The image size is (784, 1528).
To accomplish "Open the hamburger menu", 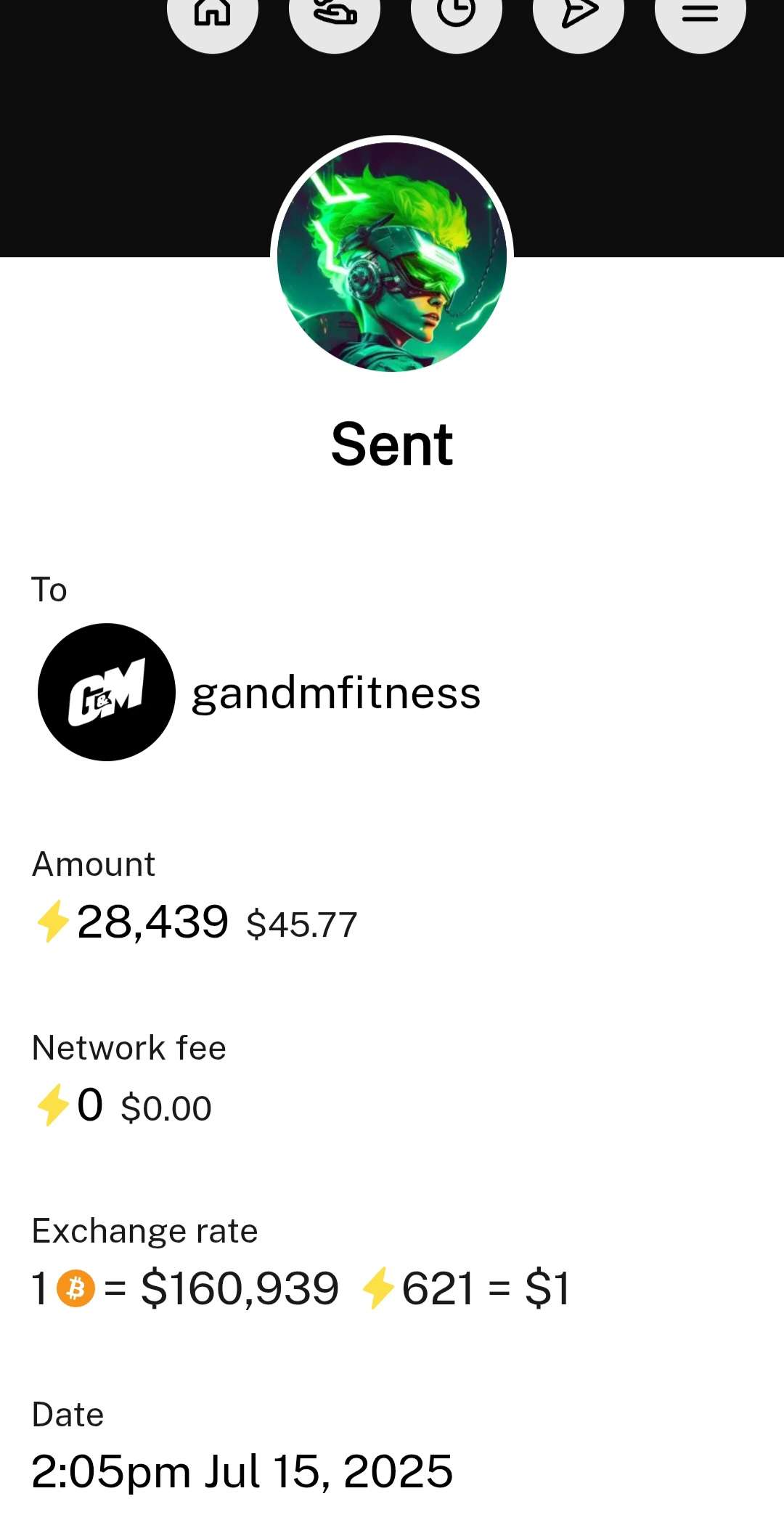I will (701, 13).
